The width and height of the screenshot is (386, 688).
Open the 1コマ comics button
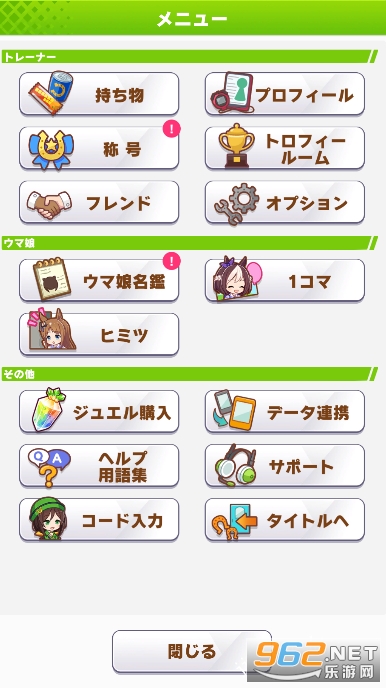tap(285, 280)
